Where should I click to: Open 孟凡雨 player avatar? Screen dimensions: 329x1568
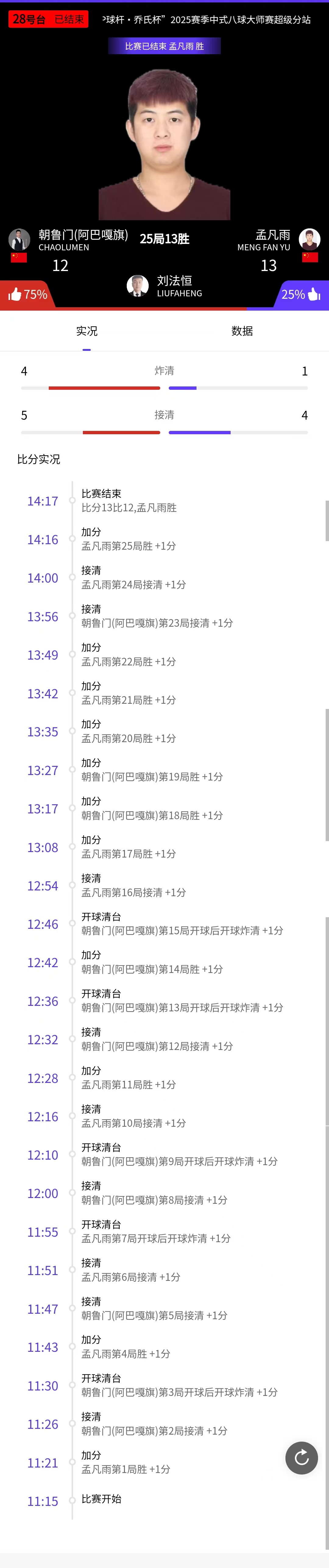[310, 239]
